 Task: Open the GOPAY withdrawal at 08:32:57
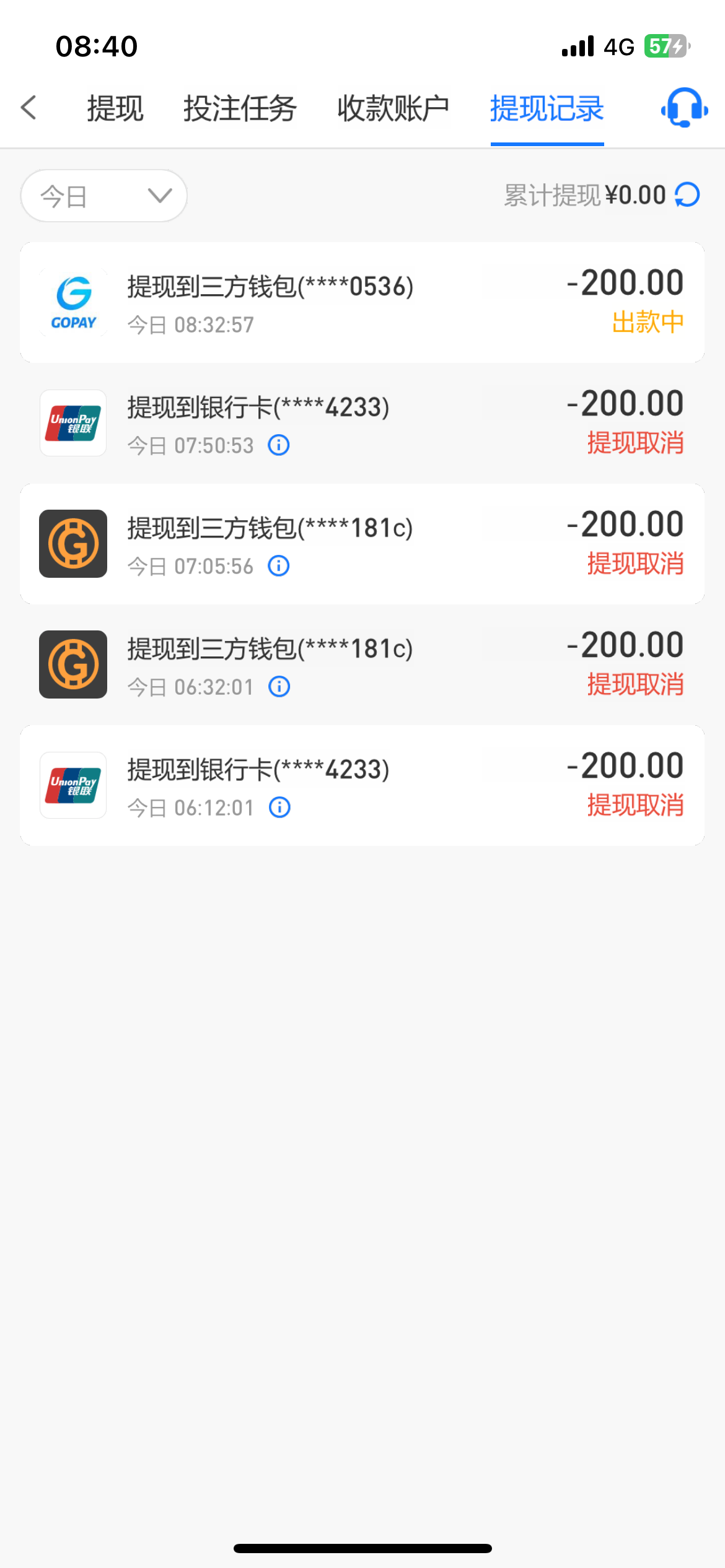[x=362, y=302]
